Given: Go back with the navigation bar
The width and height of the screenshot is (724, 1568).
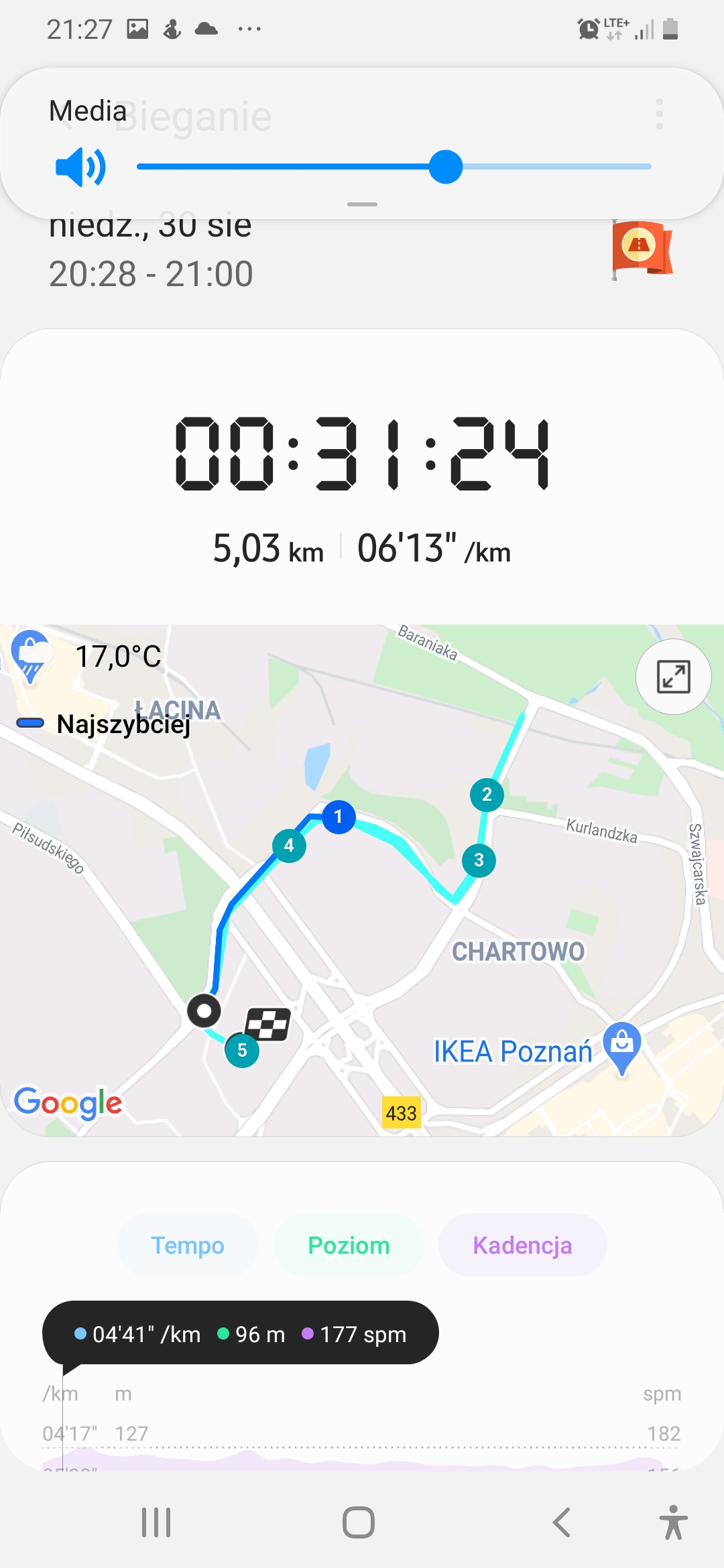Looking at the screenshot, I should (562, 1522).
